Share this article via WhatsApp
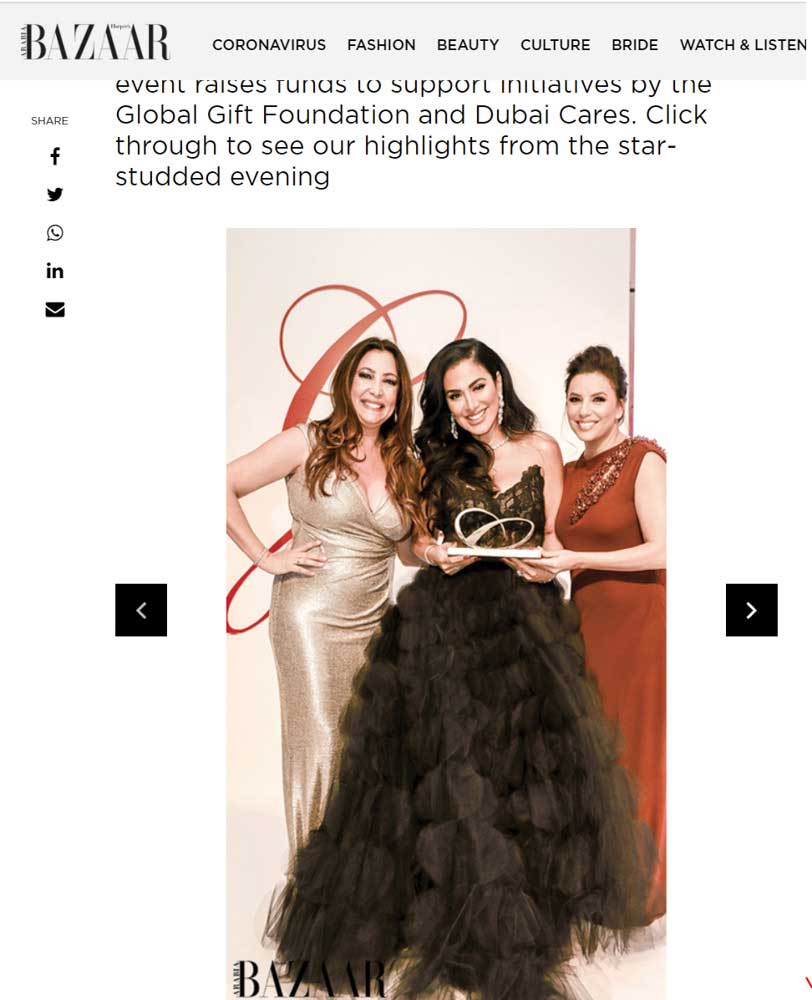Viewport: 812px width, 1000px height. point(55,233)
